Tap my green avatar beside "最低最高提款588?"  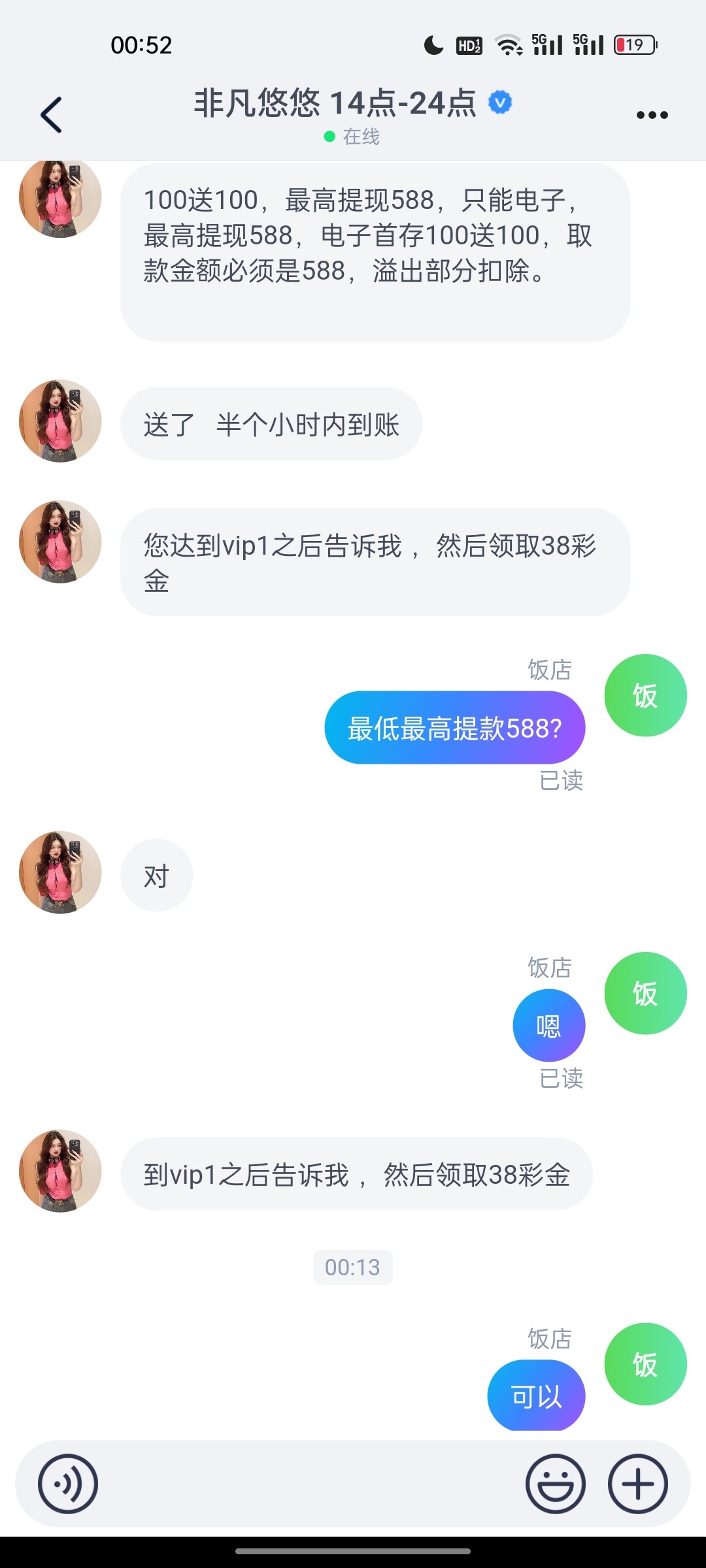645,695
